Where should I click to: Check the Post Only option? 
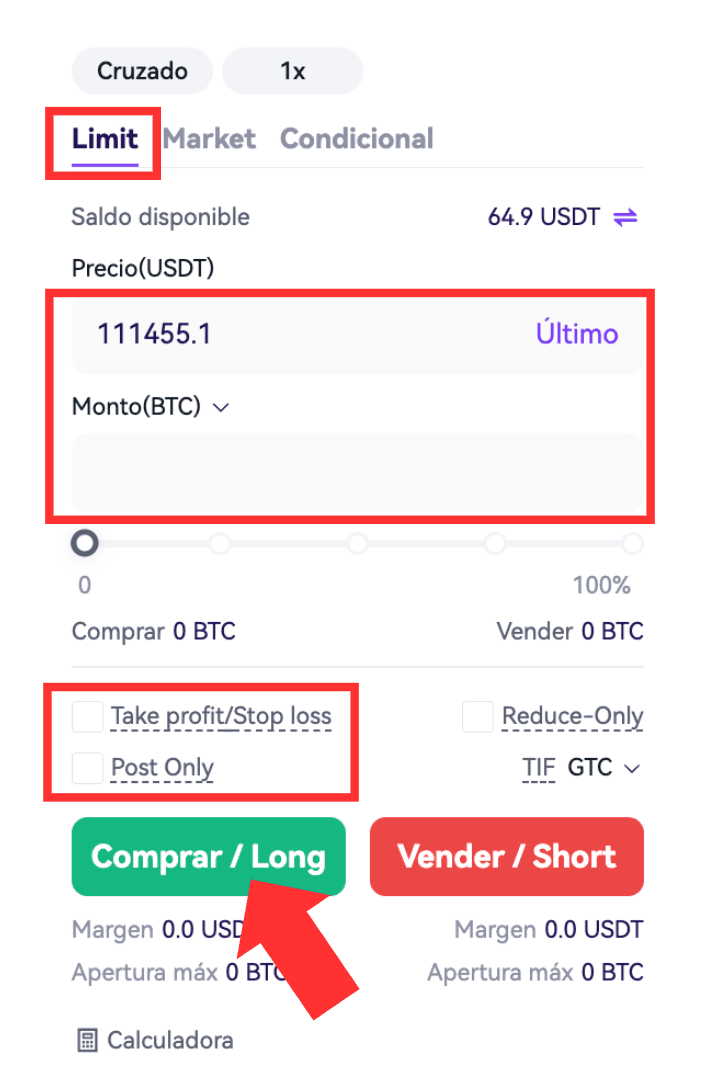(88, 768)
